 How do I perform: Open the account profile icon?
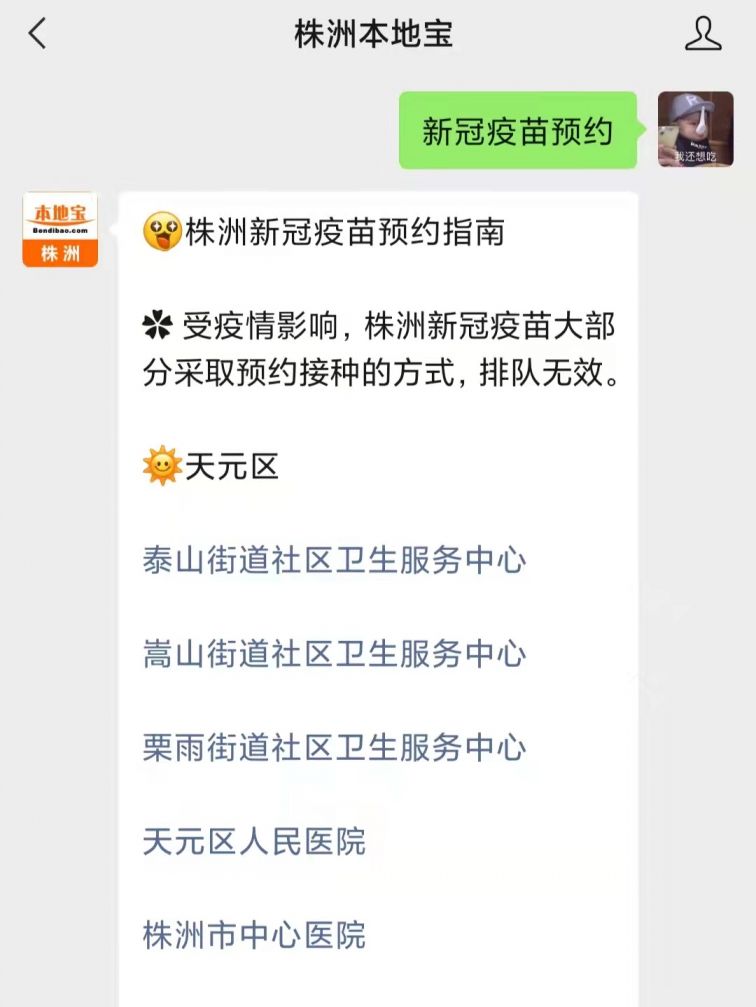click(703, 34)
